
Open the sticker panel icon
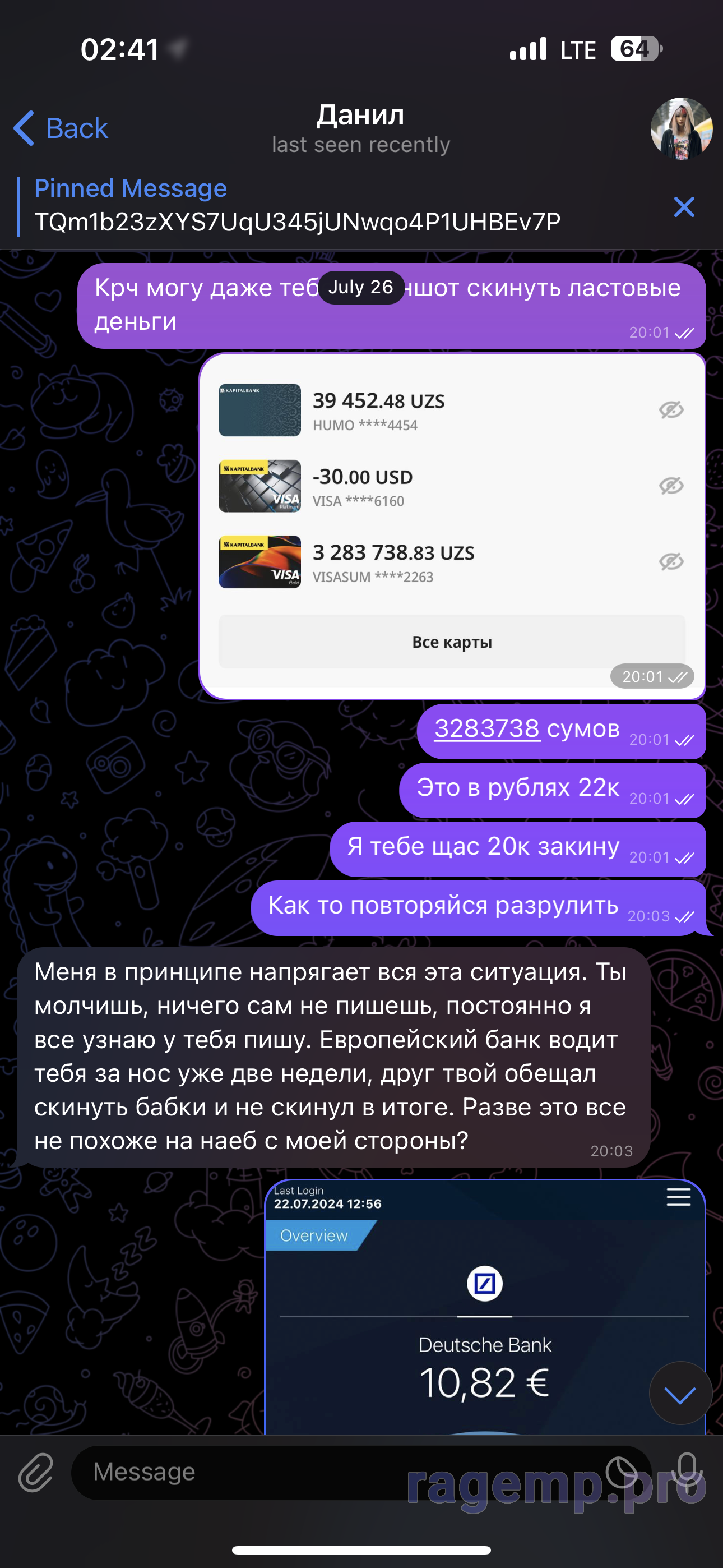pos(622,1473)
